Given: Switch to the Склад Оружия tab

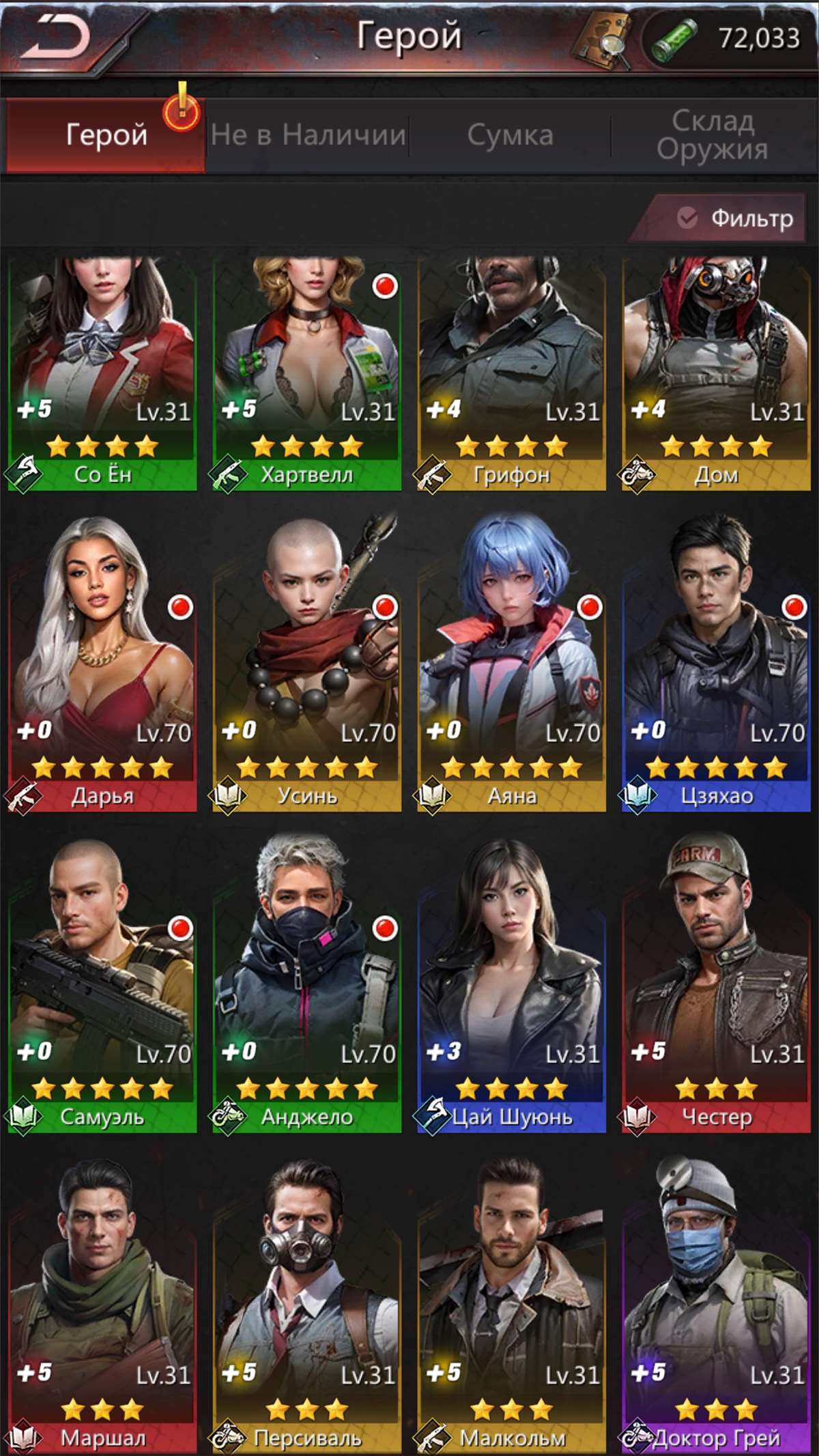Looking at the screenshot, I should [712, 134].
